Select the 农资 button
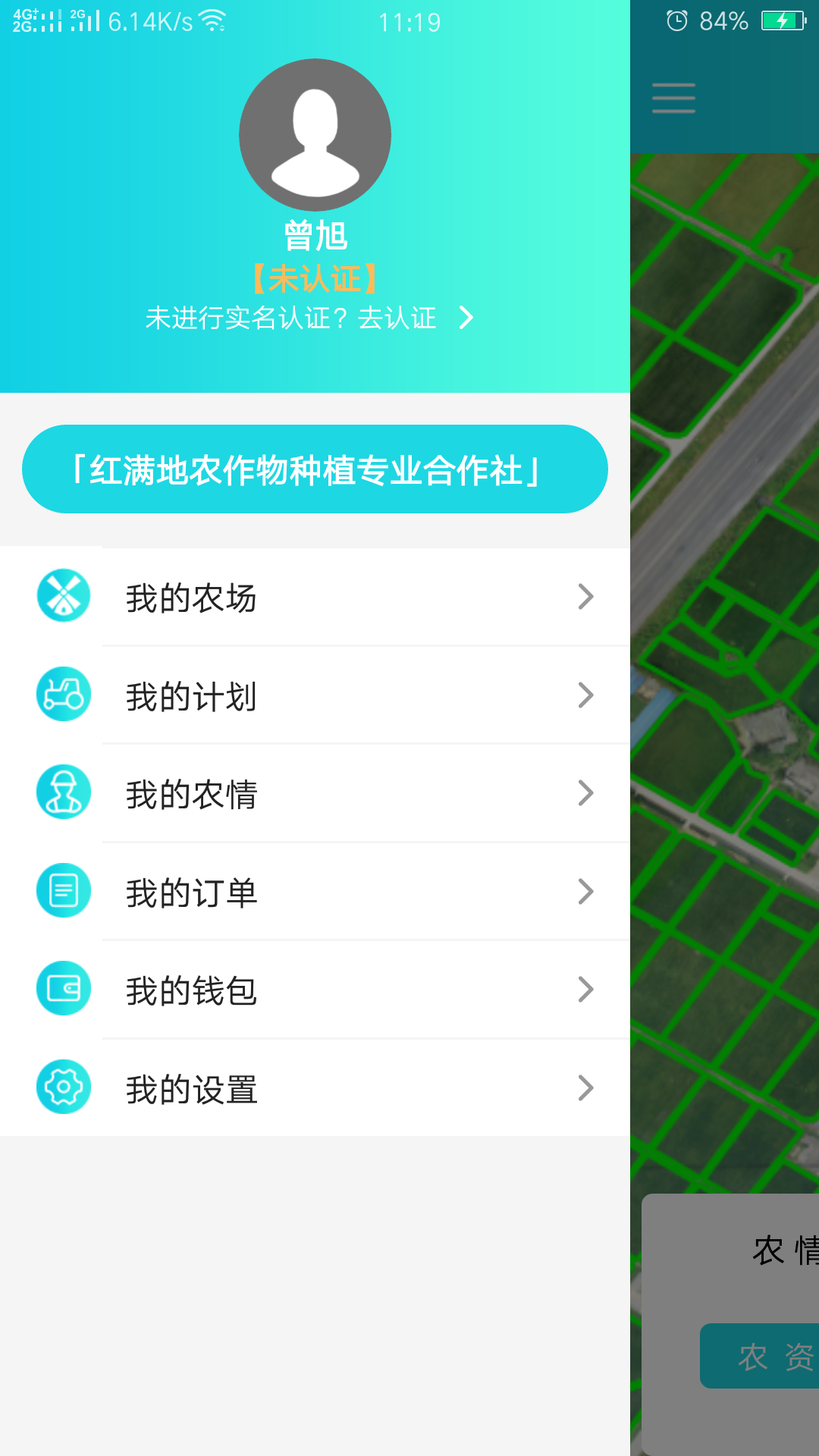The image size is (819, 1456). click(x=766, y=1356)
